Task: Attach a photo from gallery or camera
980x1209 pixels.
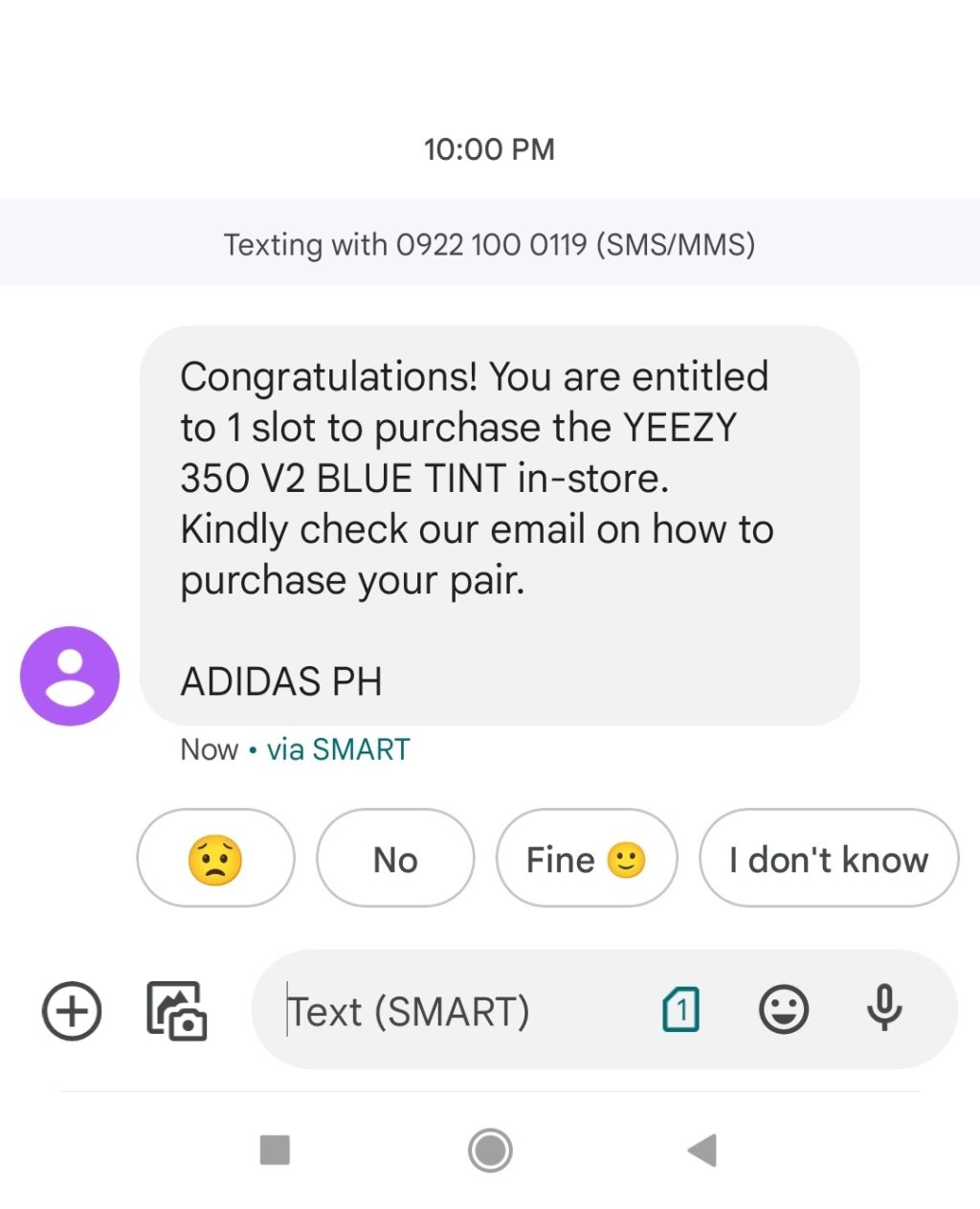Action: click(176, 1011)
